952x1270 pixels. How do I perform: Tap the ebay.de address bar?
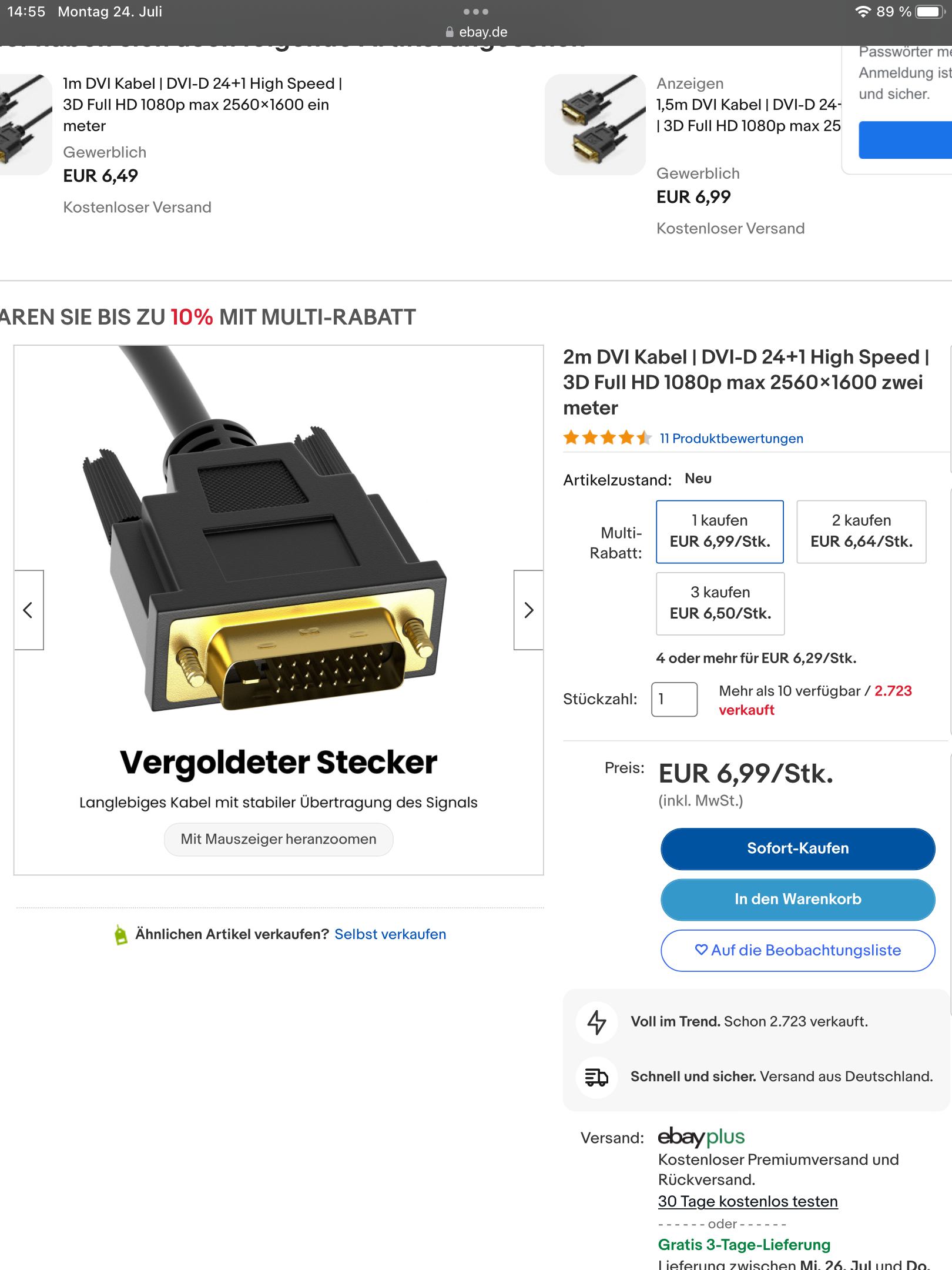(476, 32)
